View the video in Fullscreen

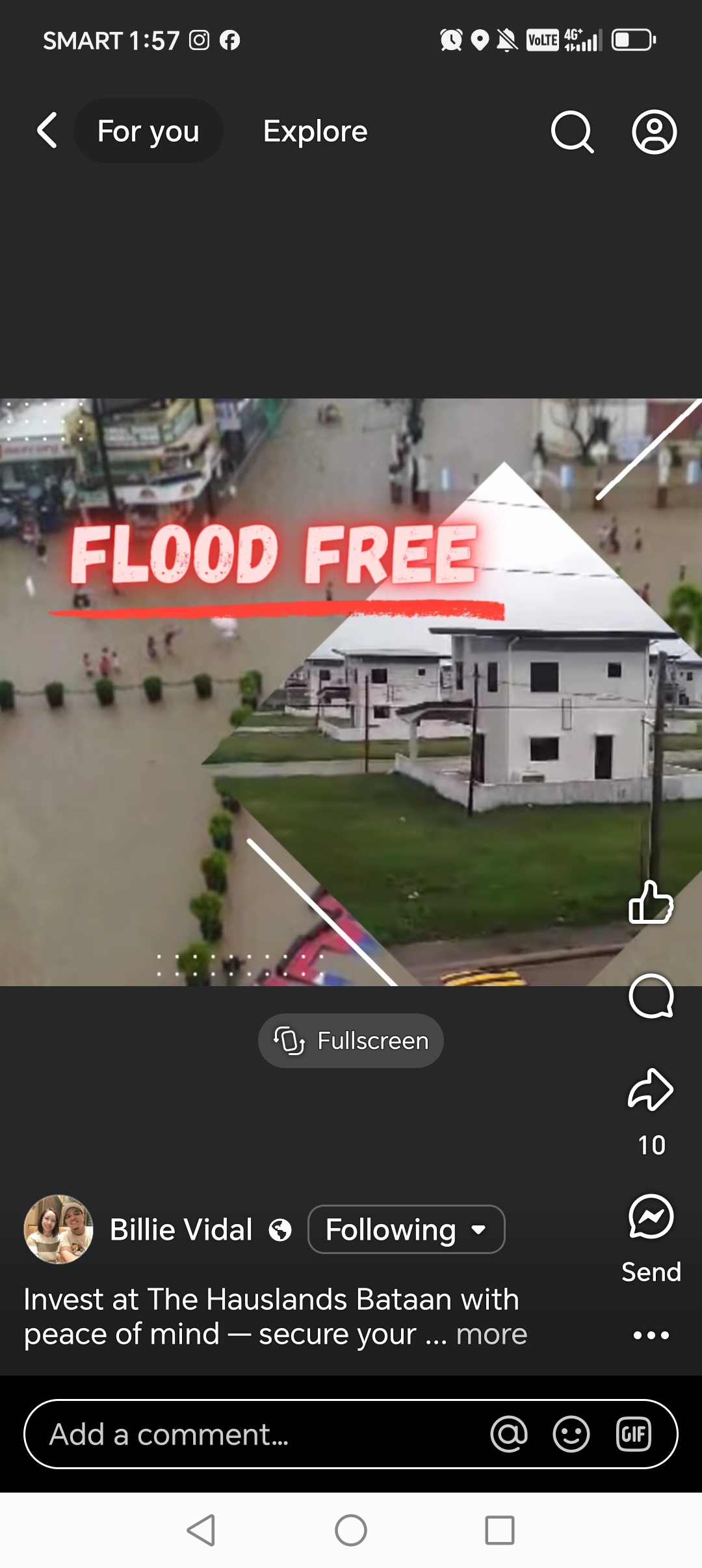[351, 1041]
